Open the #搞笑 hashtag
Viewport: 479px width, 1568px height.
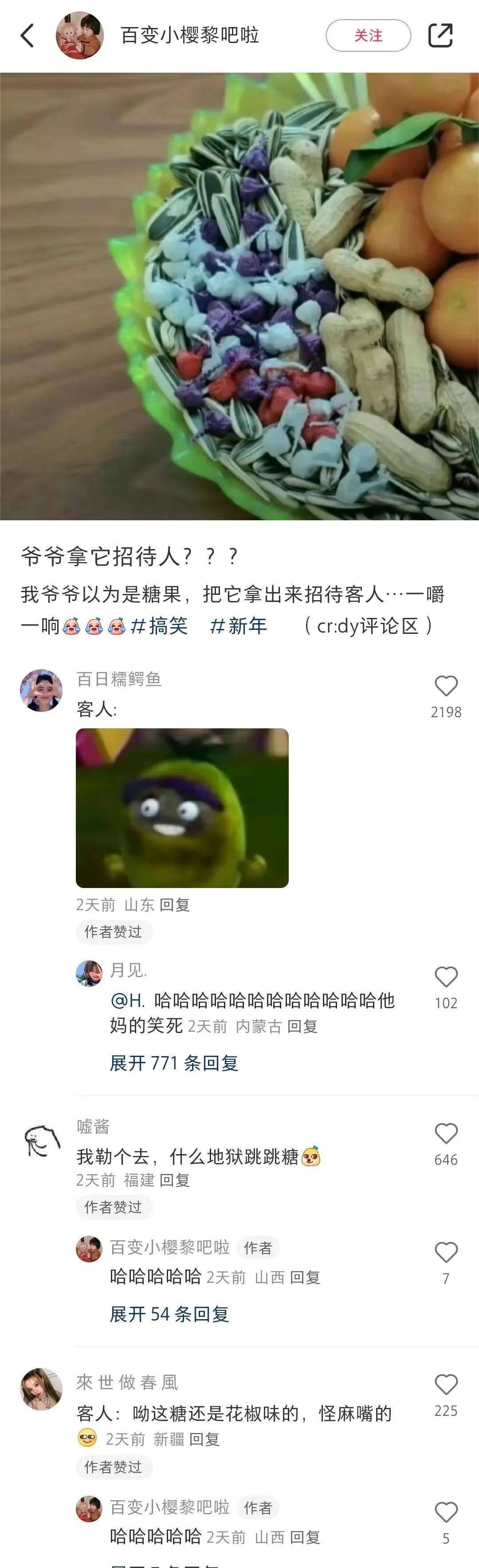[160, 626]
